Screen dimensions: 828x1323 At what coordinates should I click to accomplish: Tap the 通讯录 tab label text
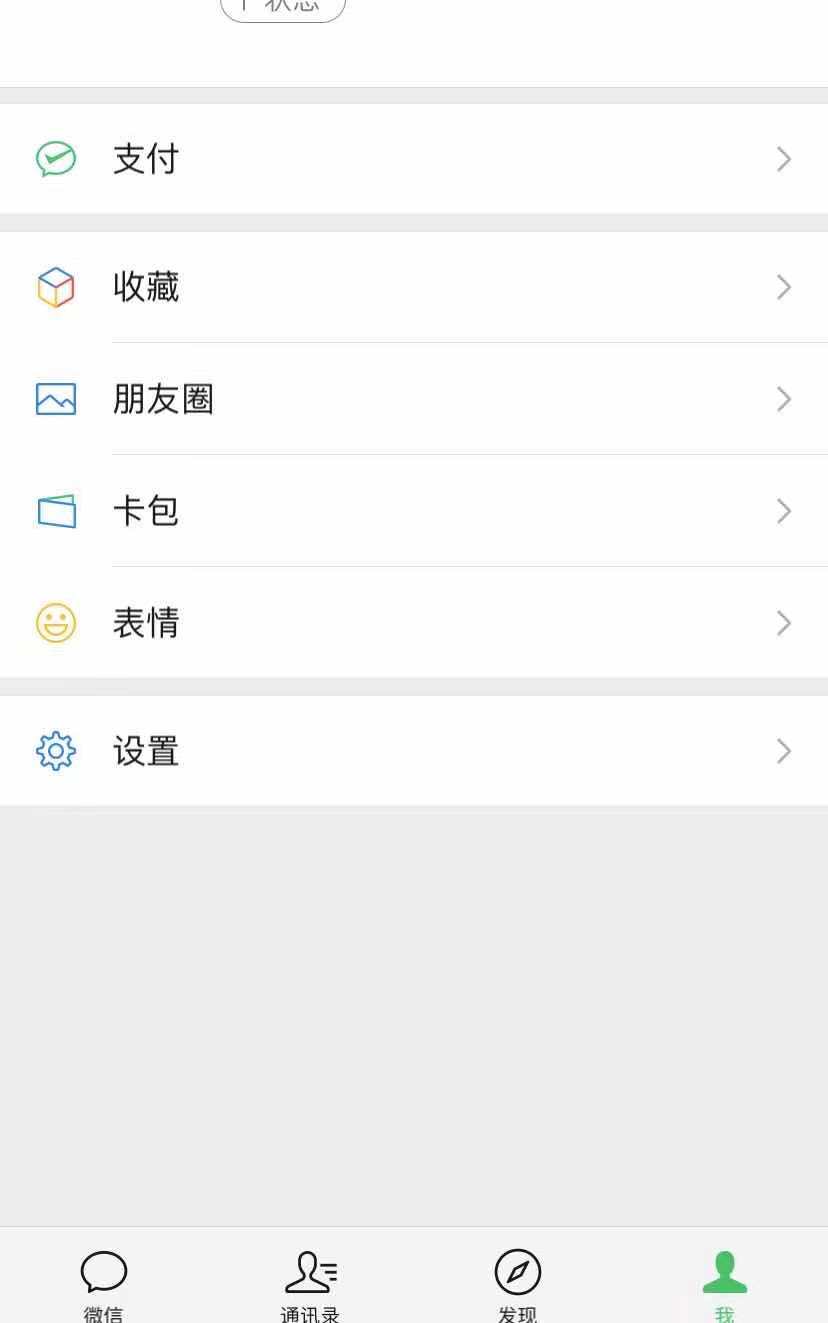tap(310, 1313)
